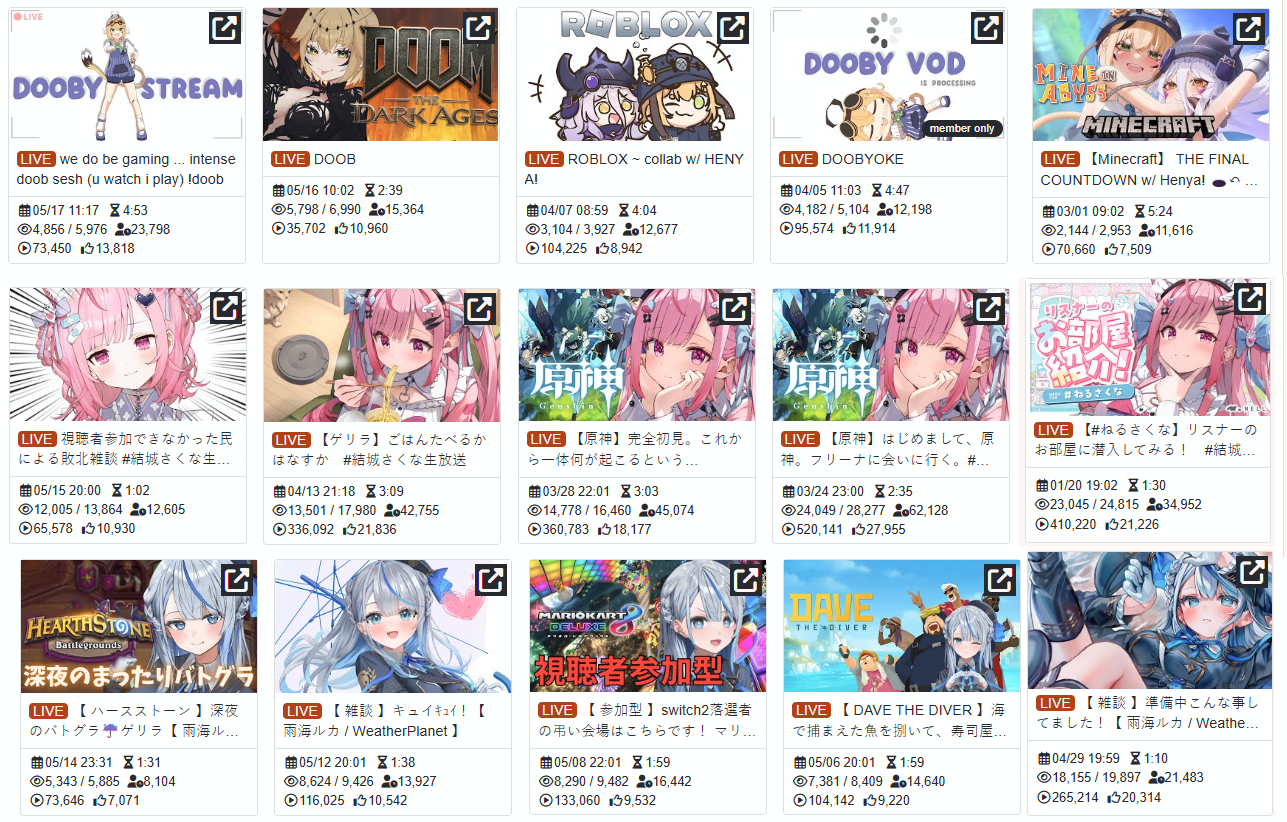Open external link on DAVE THE DIVER card
The width and height of the screenshot is (1287, 822).
(x=1000, y=579)
